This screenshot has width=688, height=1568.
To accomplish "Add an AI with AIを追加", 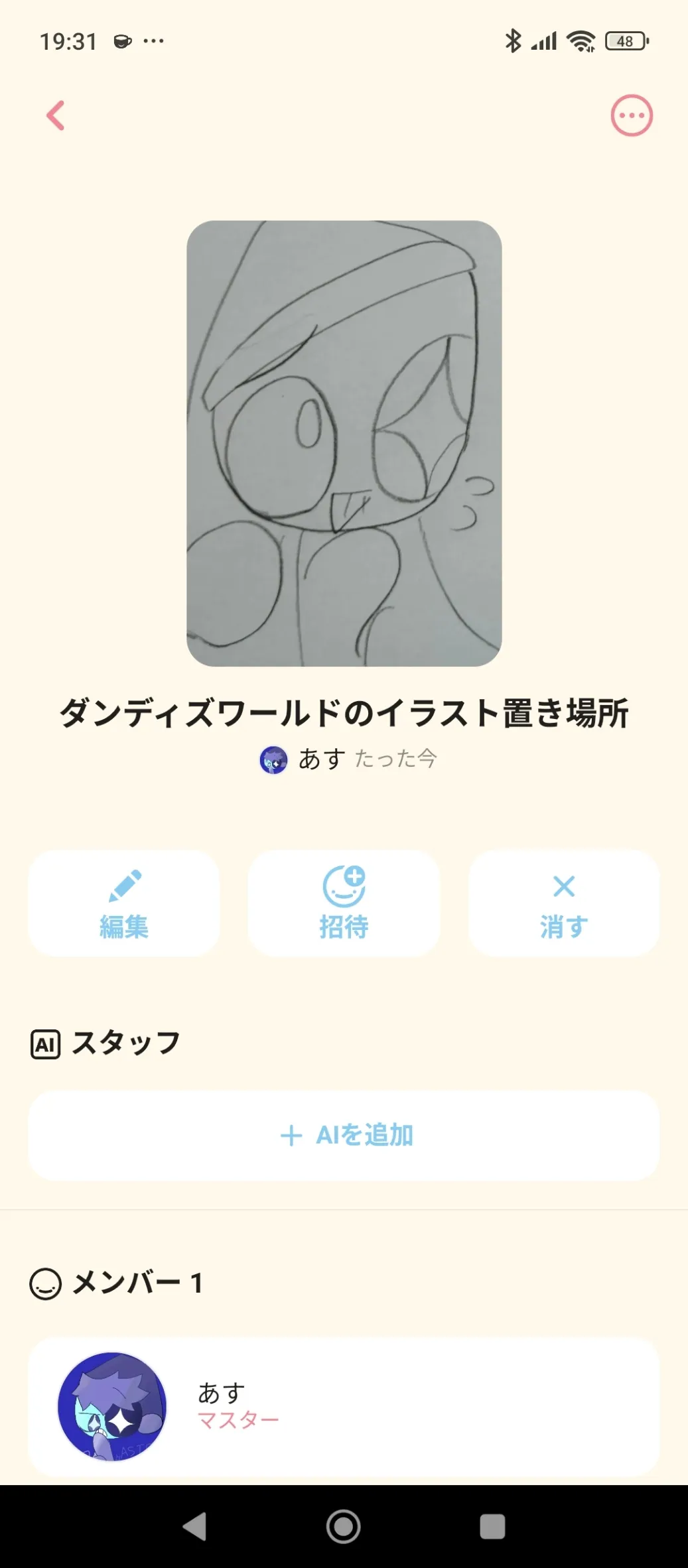I will coord(344,1135).
